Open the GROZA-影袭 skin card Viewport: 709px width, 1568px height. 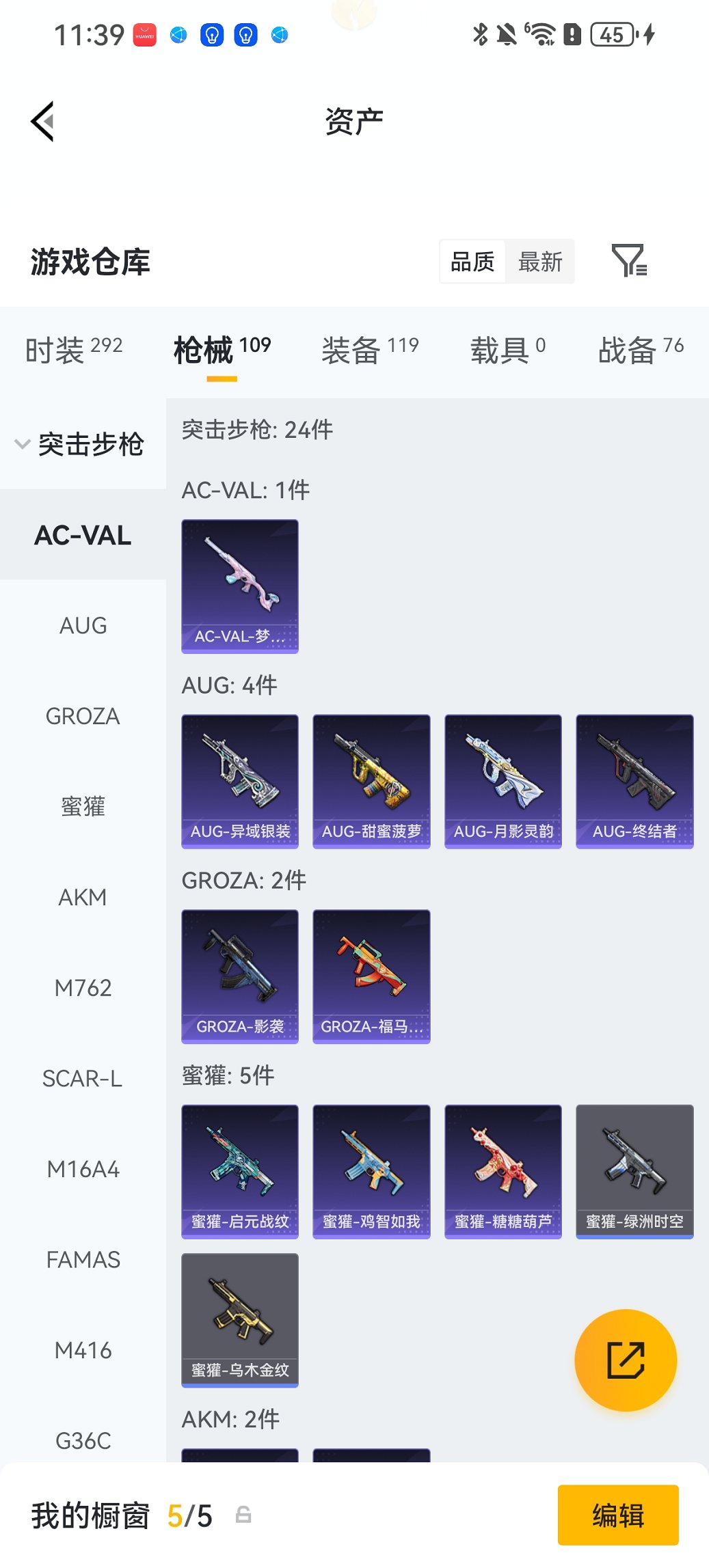[239, 977]
